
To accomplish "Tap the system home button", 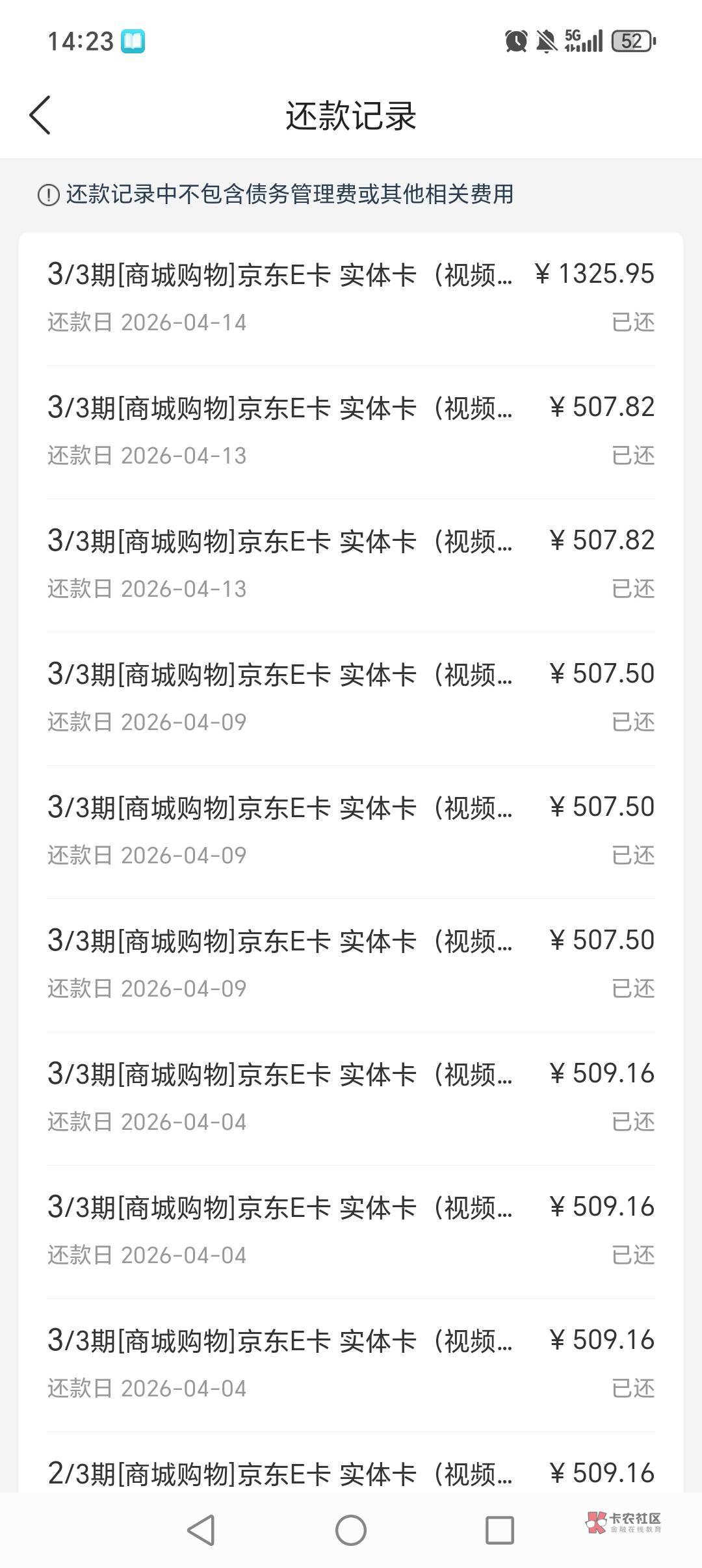I will (x=351, y=1530).
